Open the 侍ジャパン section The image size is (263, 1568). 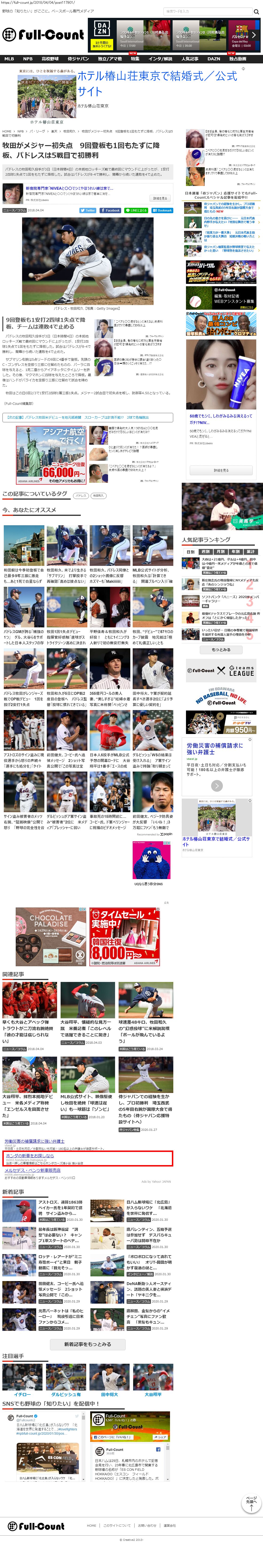pyautogui.click(x=78, y=59)
